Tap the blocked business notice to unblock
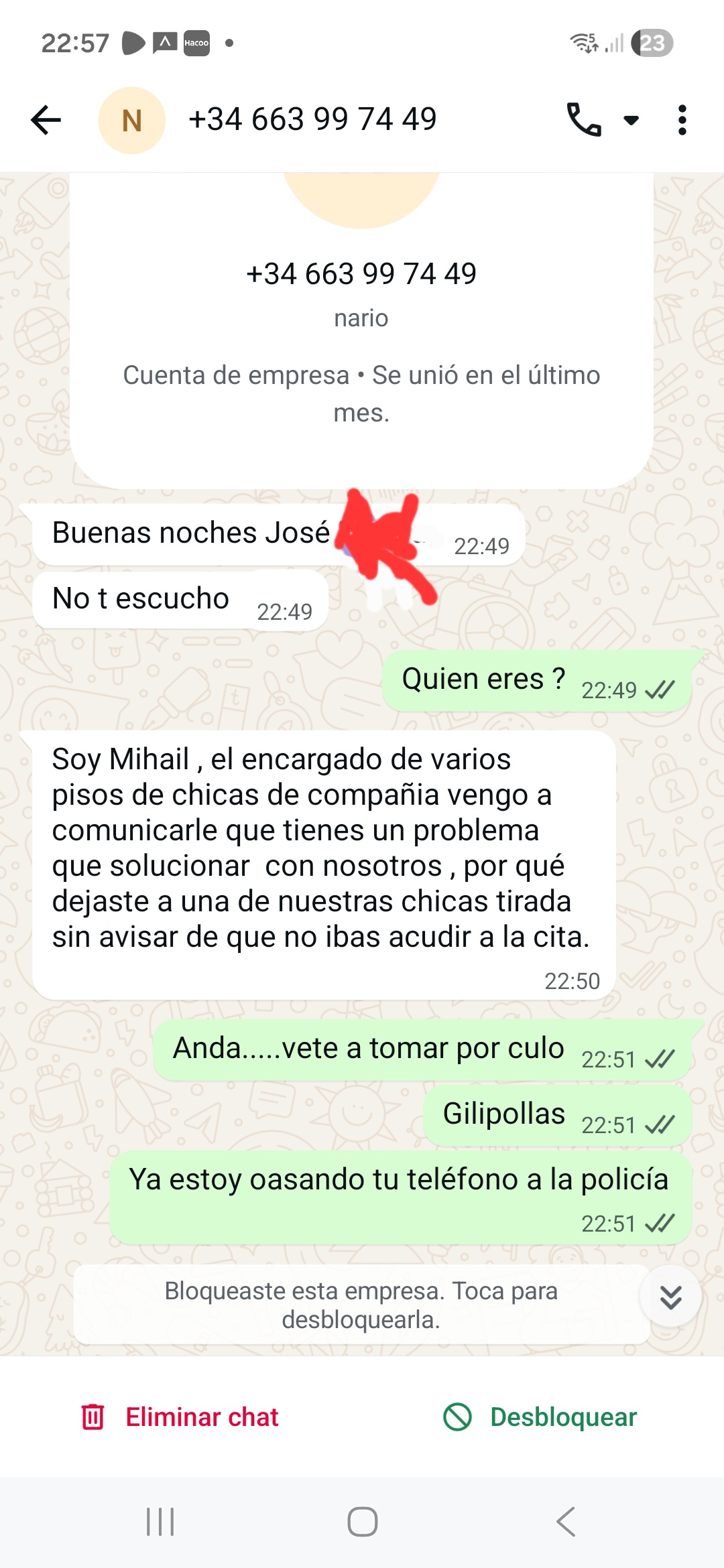This screenshot has width=724, height=1568. [361, 1305]
